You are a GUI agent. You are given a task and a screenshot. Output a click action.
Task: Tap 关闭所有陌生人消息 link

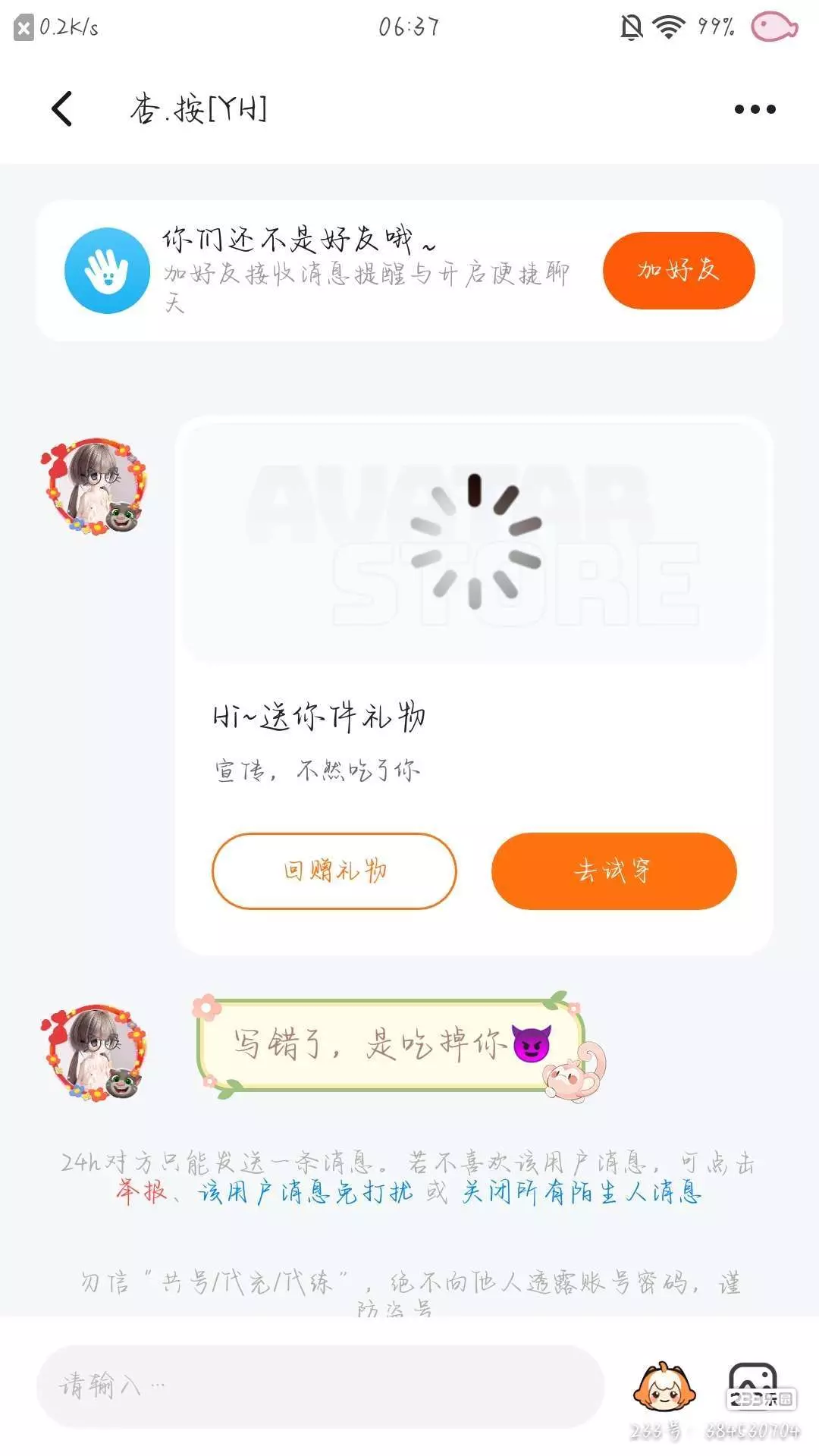(x=582, y=1192)
